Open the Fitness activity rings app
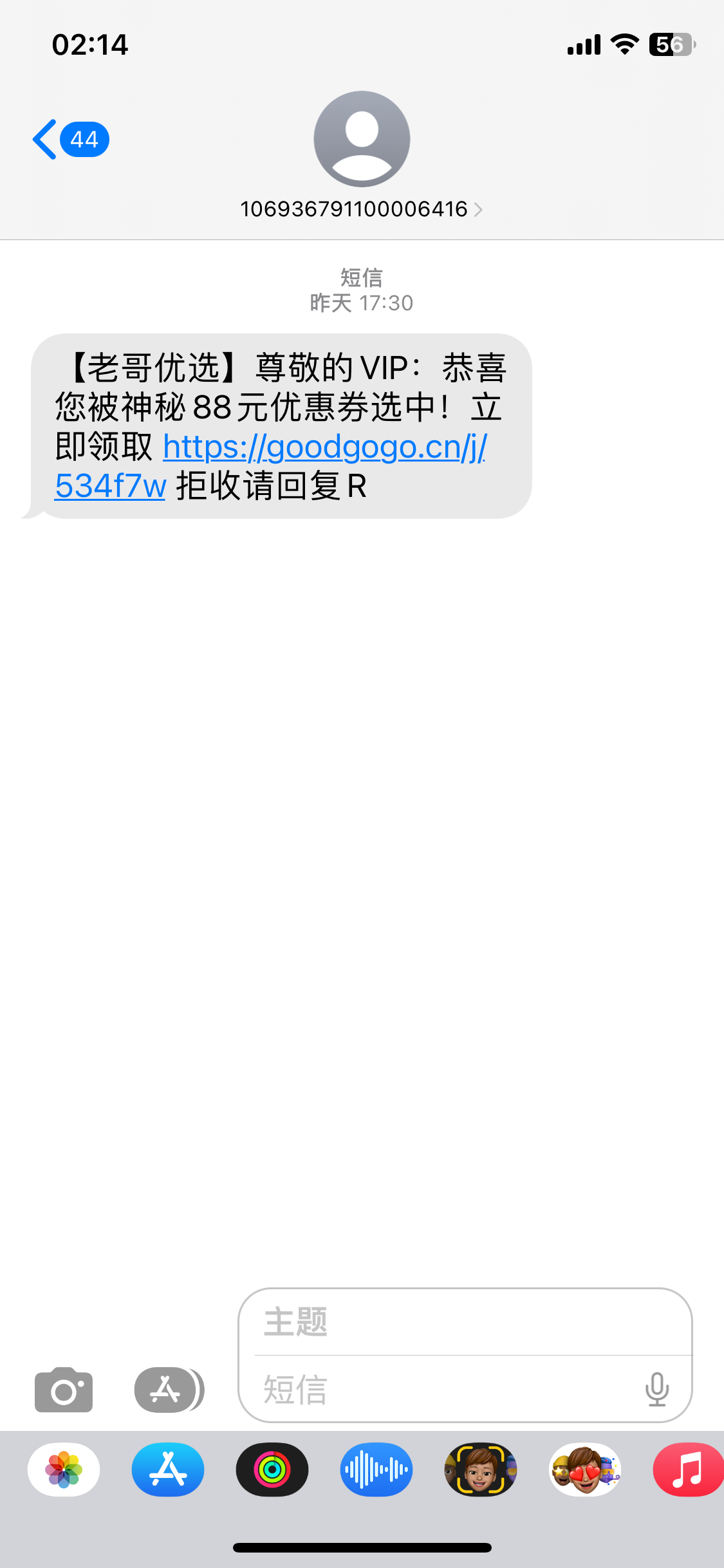The width and height of the screenshot is (724, 1568). (272, 1470)
